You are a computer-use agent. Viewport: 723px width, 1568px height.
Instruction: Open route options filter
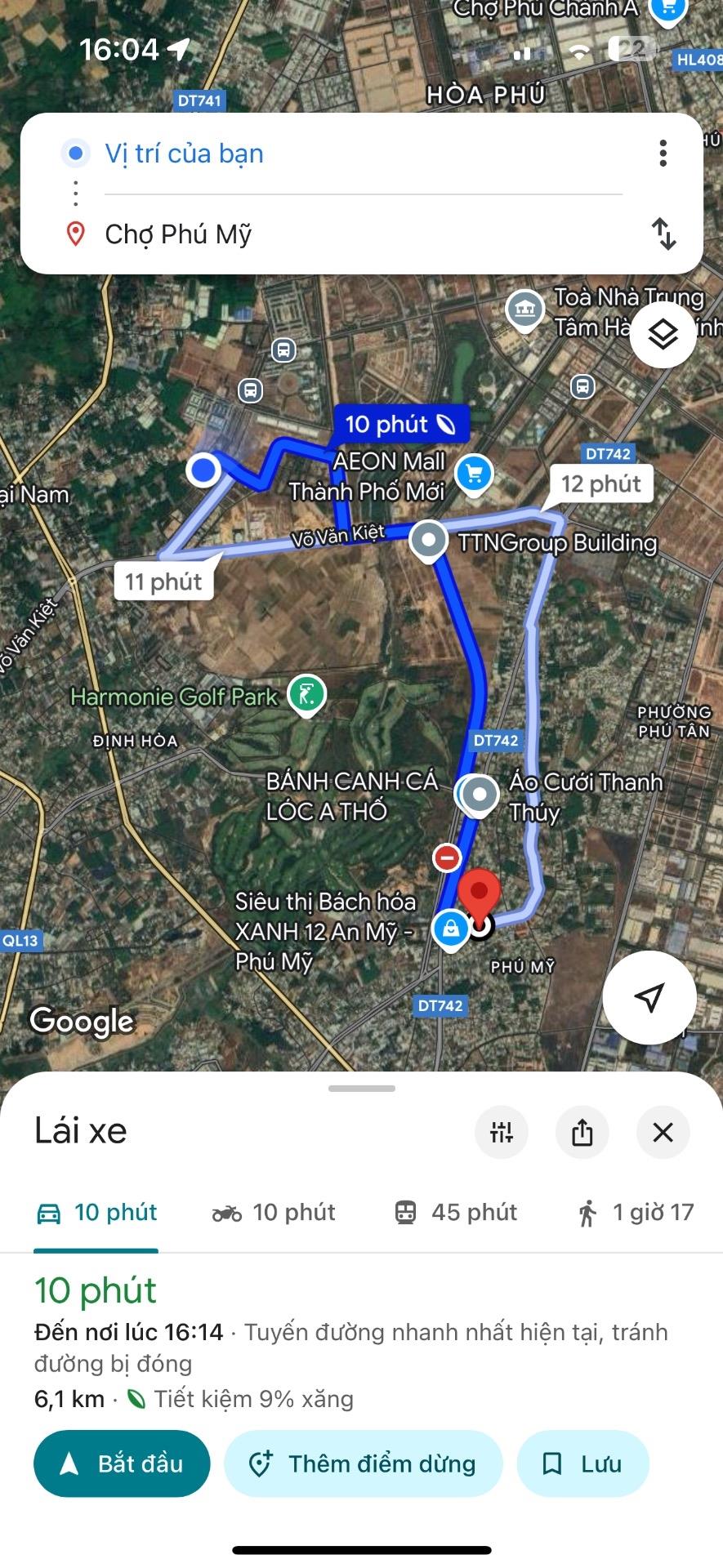pos(501,1132)
